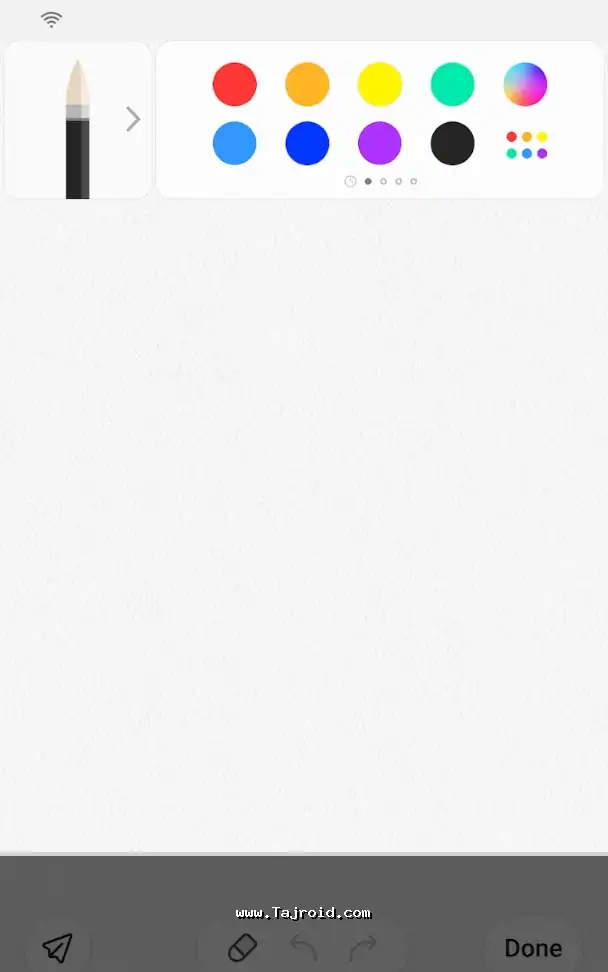Redo the last undone stroke
Screen dimensions: 608x972
[363, 947]
